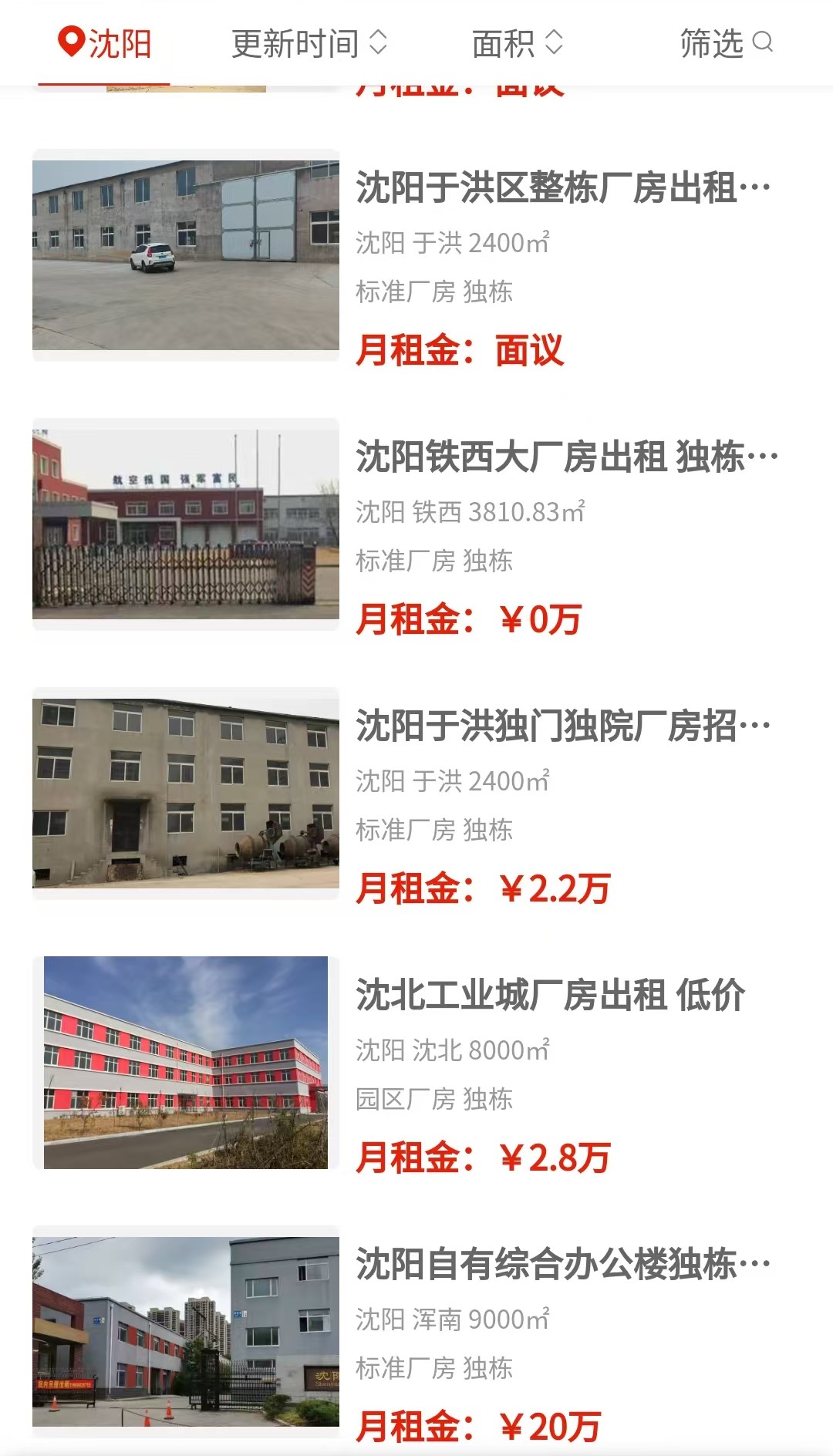The image size is (833, 1456).
Task: Open 沈北工业城厂房出租 低价 listing
Action: pos(550,995)
